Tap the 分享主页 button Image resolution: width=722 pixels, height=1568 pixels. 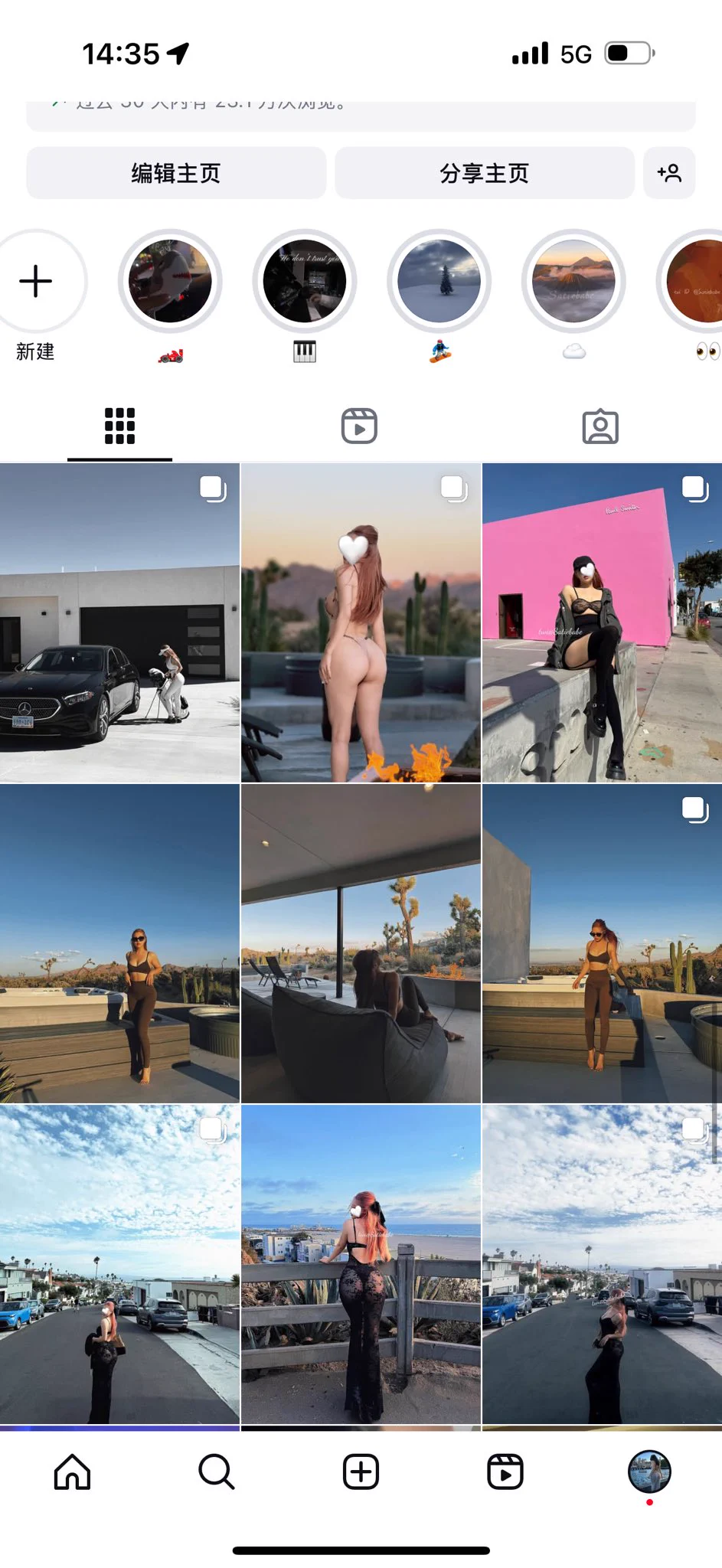click(484, 173)
